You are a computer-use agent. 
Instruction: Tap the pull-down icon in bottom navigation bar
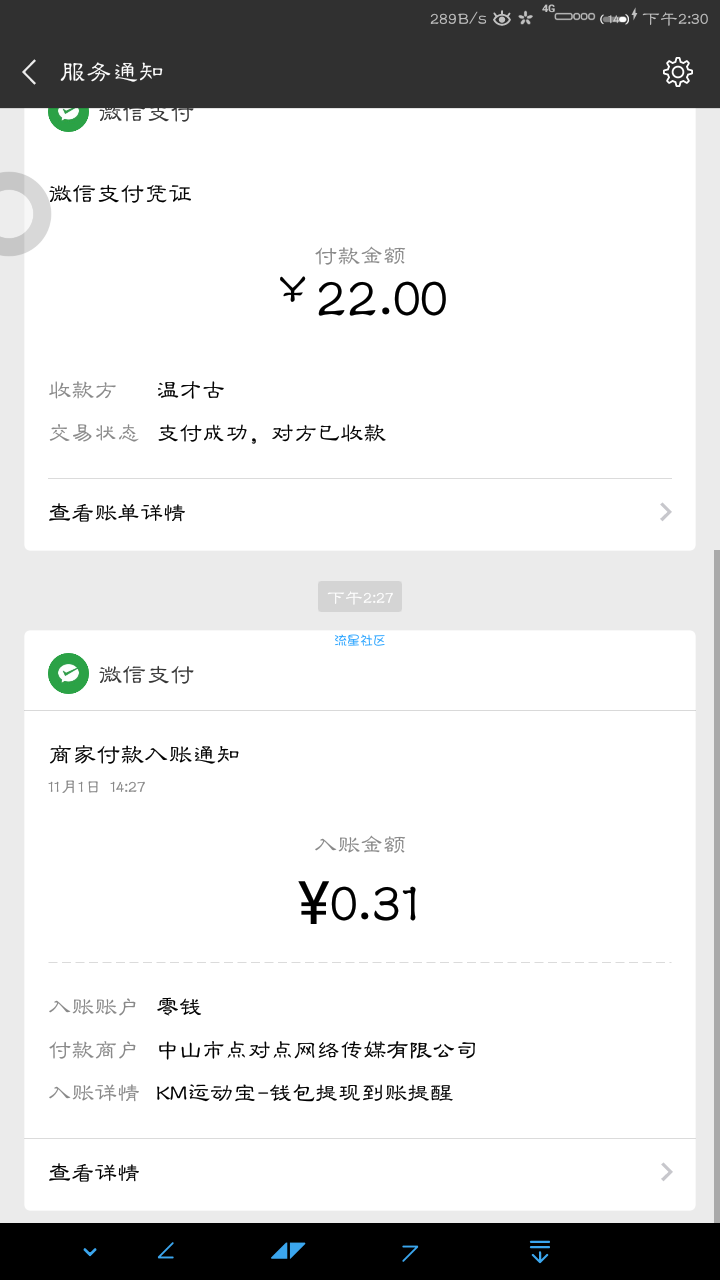pyautogui.click(x=540, y=1251)
